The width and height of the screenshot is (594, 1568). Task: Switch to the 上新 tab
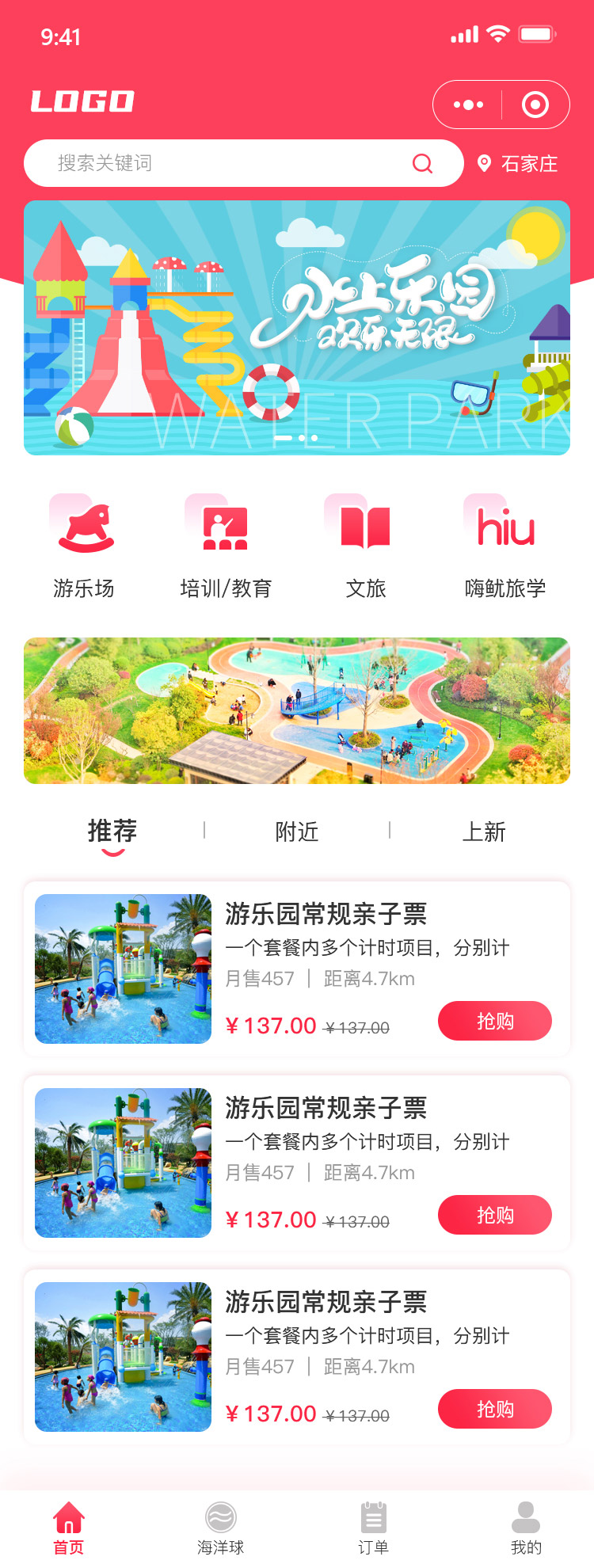[484, 832]
